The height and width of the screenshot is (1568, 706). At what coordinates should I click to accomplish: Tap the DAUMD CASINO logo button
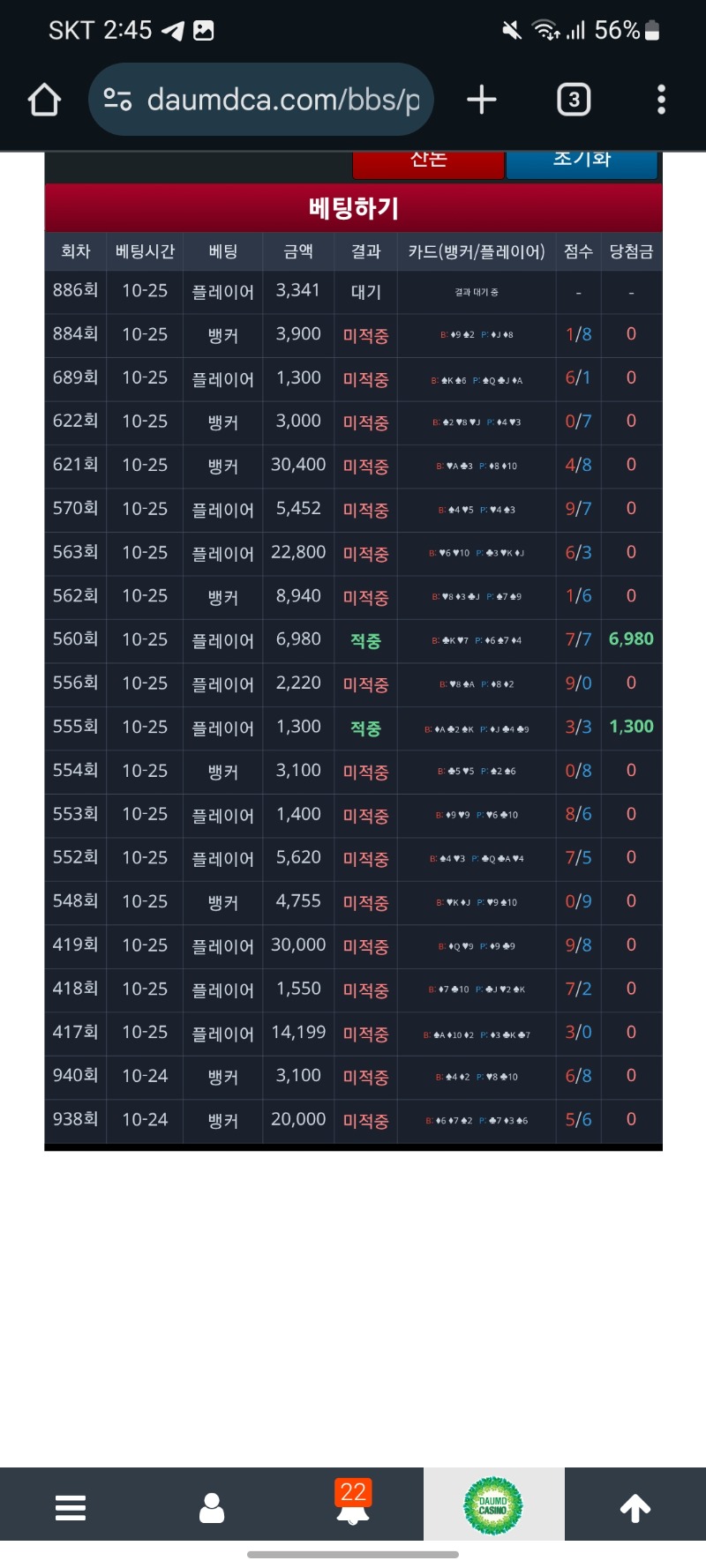coord(493,1505)
